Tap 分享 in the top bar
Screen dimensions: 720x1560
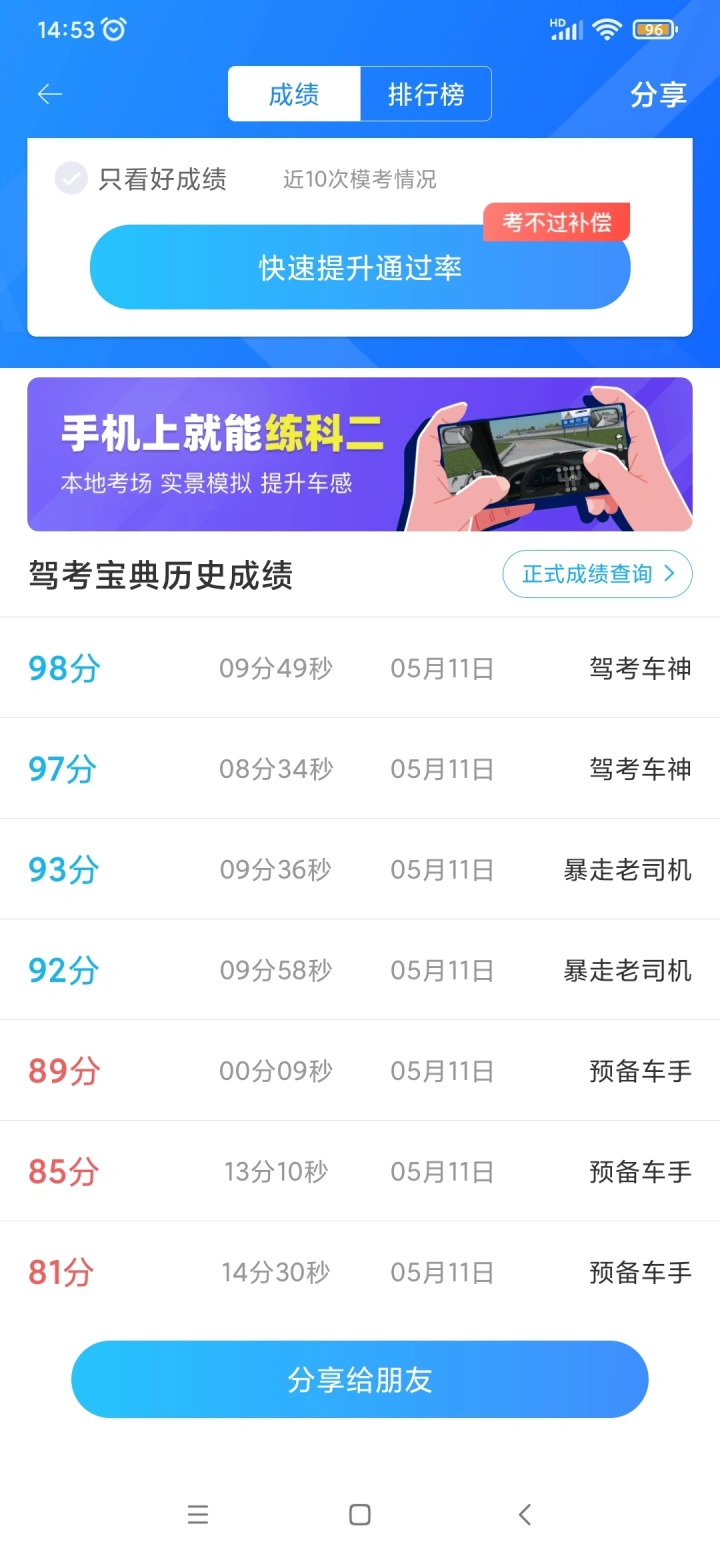(x=658, y=94)
